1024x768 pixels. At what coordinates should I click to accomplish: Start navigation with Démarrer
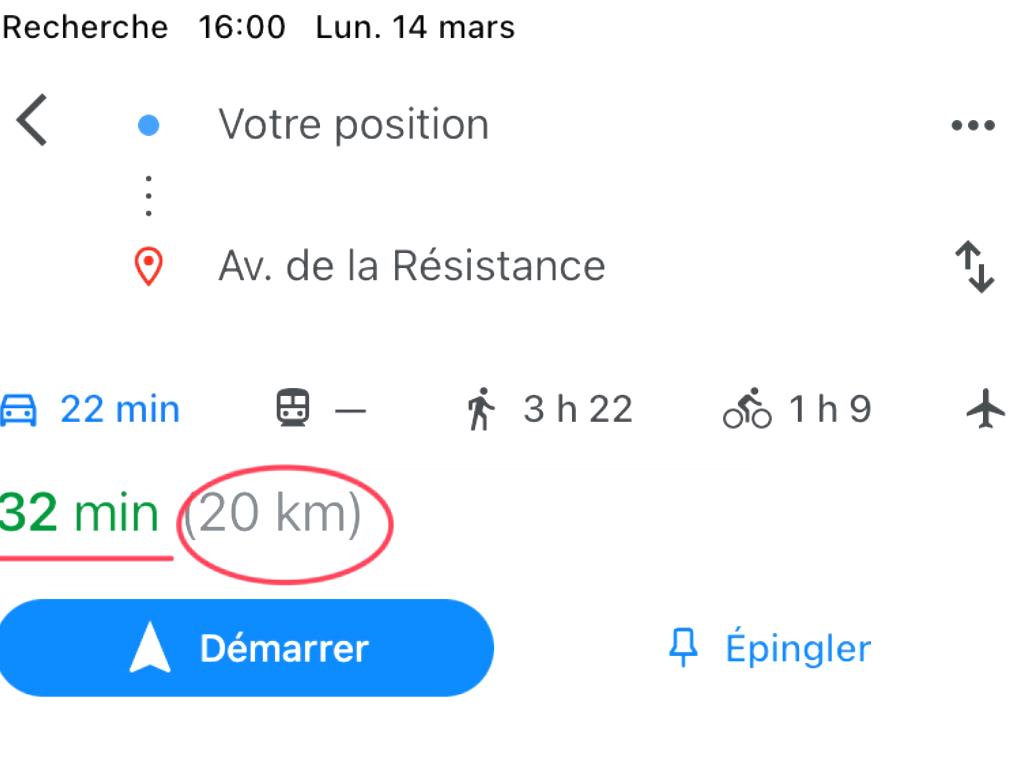click(x=246, y=648)
